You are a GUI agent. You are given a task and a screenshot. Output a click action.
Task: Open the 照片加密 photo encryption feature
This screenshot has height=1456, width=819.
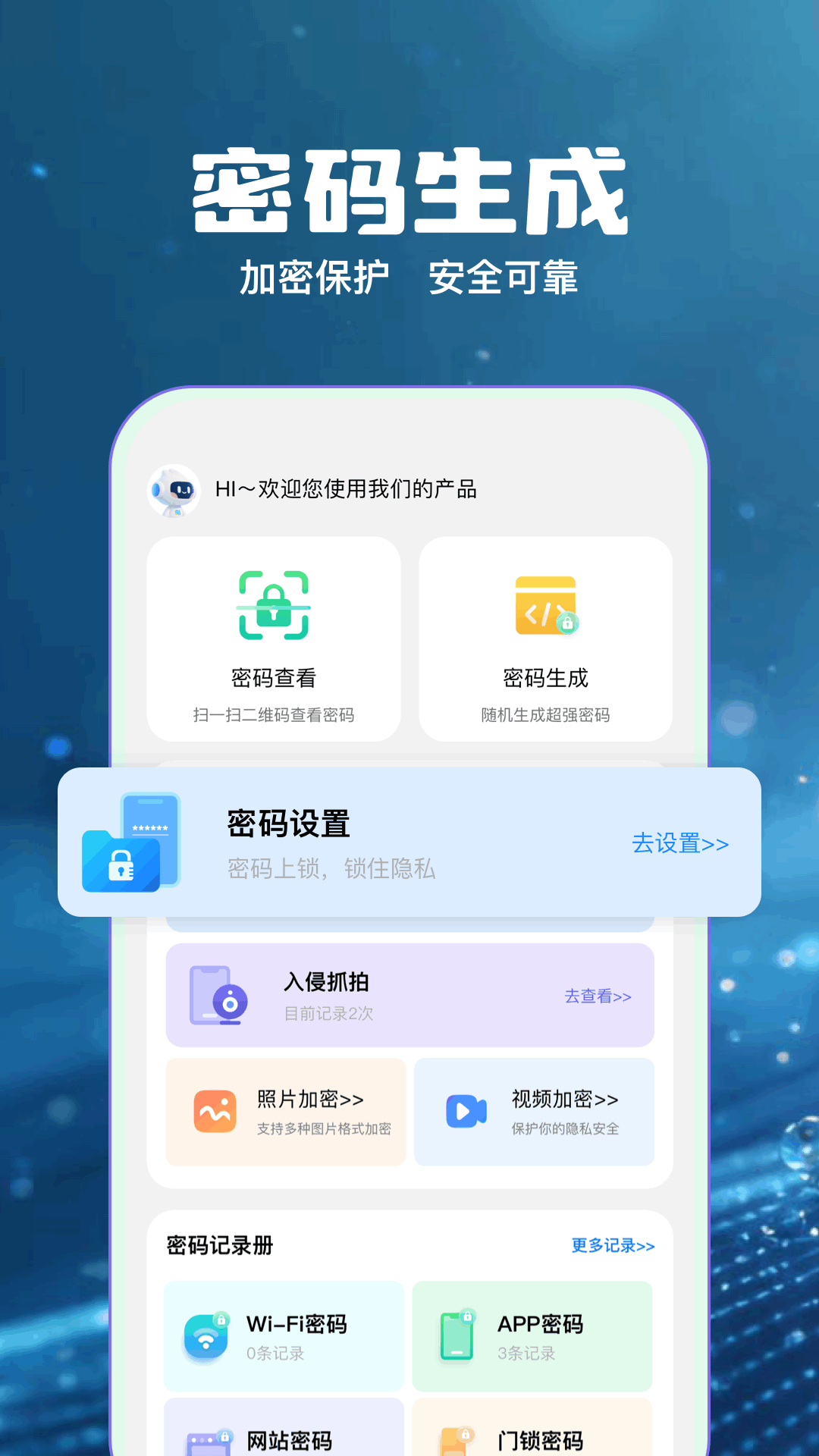tap(286, 1111)
